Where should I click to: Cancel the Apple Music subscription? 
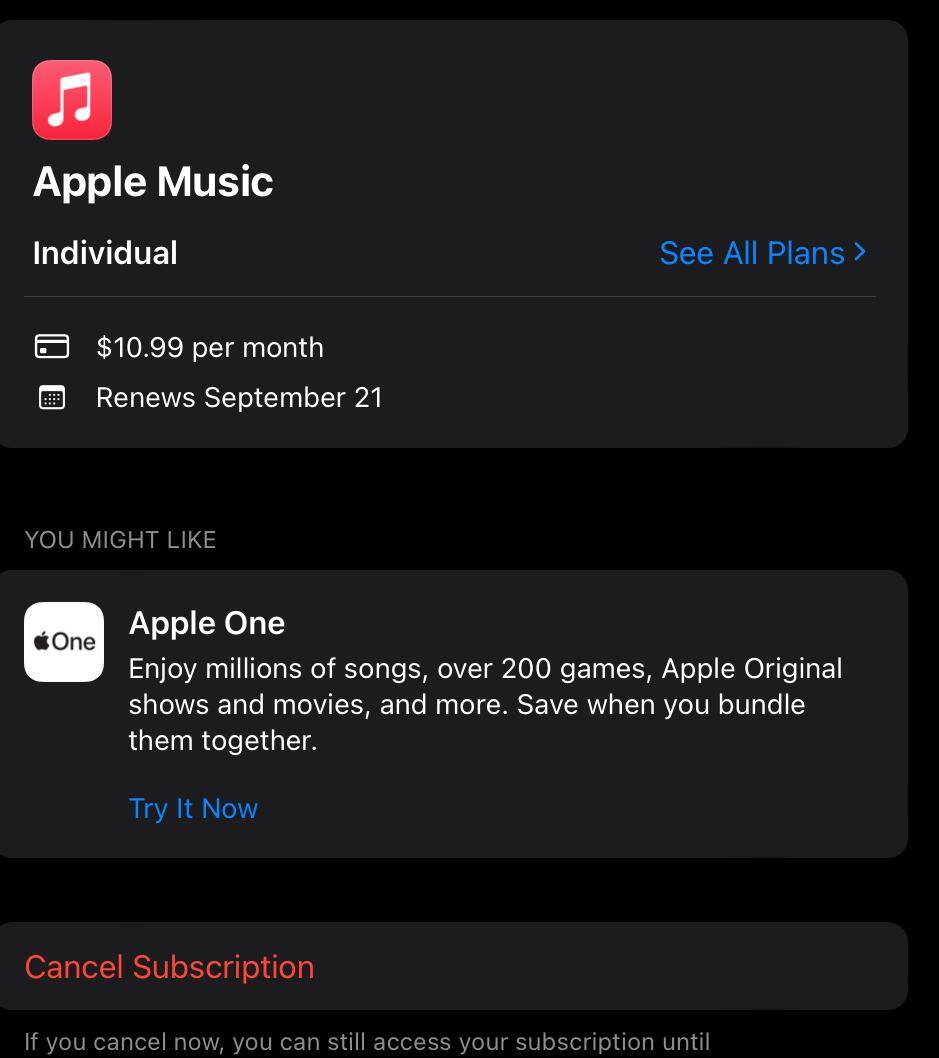[169, 967]
